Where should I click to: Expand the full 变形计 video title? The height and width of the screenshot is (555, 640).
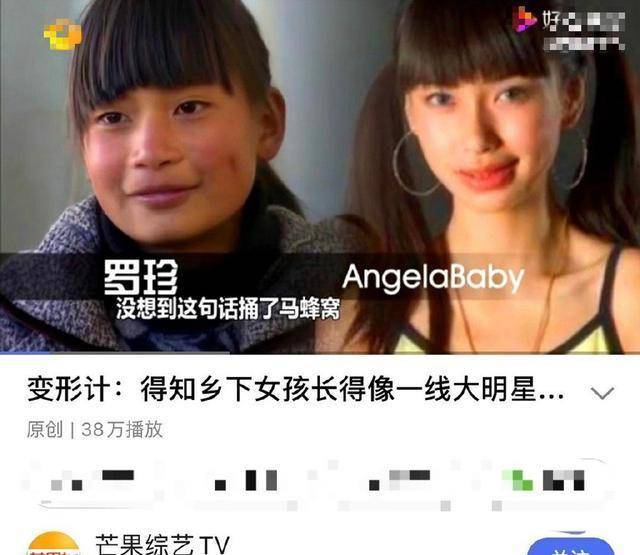tap(603, 392)
